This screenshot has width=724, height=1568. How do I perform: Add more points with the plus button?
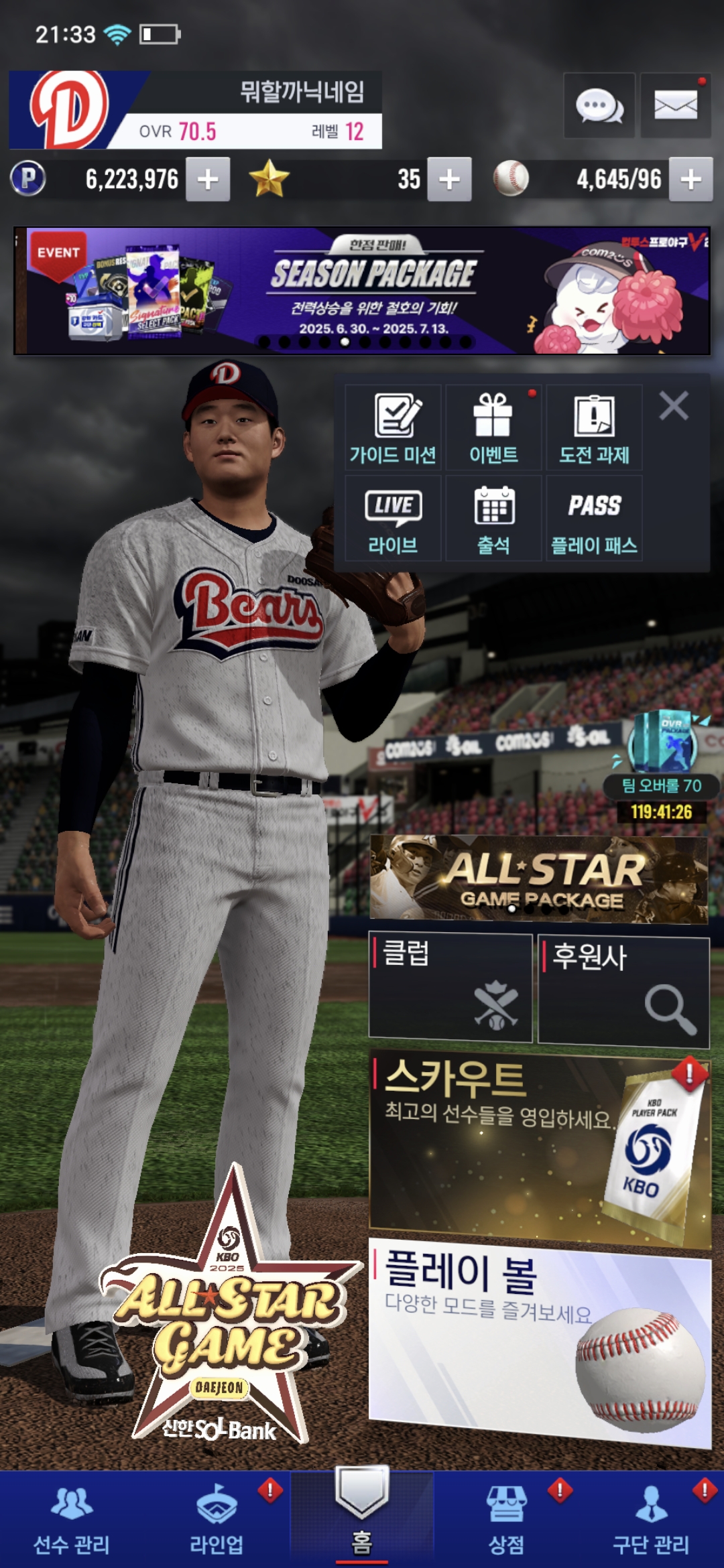pos(208,180)
